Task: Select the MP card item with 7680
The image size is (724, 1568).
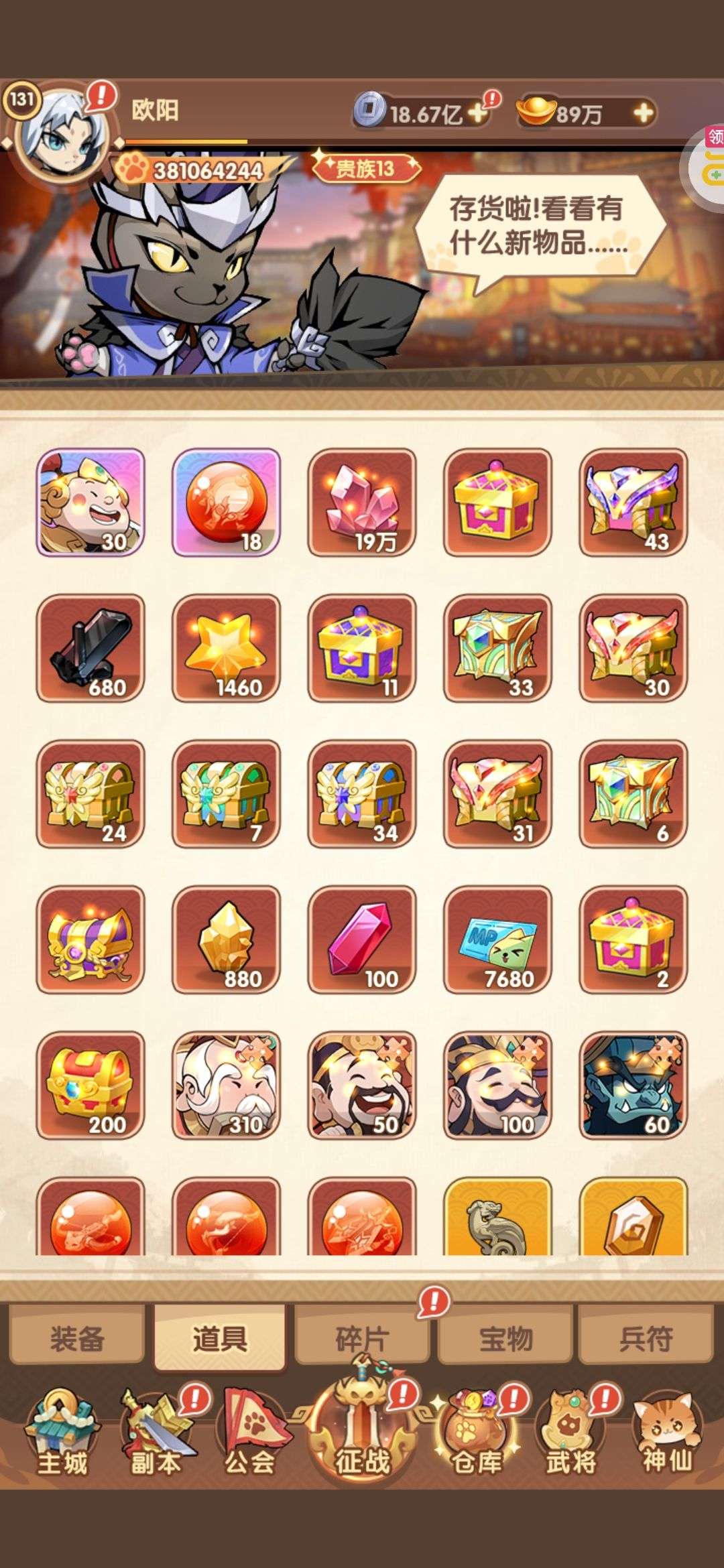Action: [497, 939]
